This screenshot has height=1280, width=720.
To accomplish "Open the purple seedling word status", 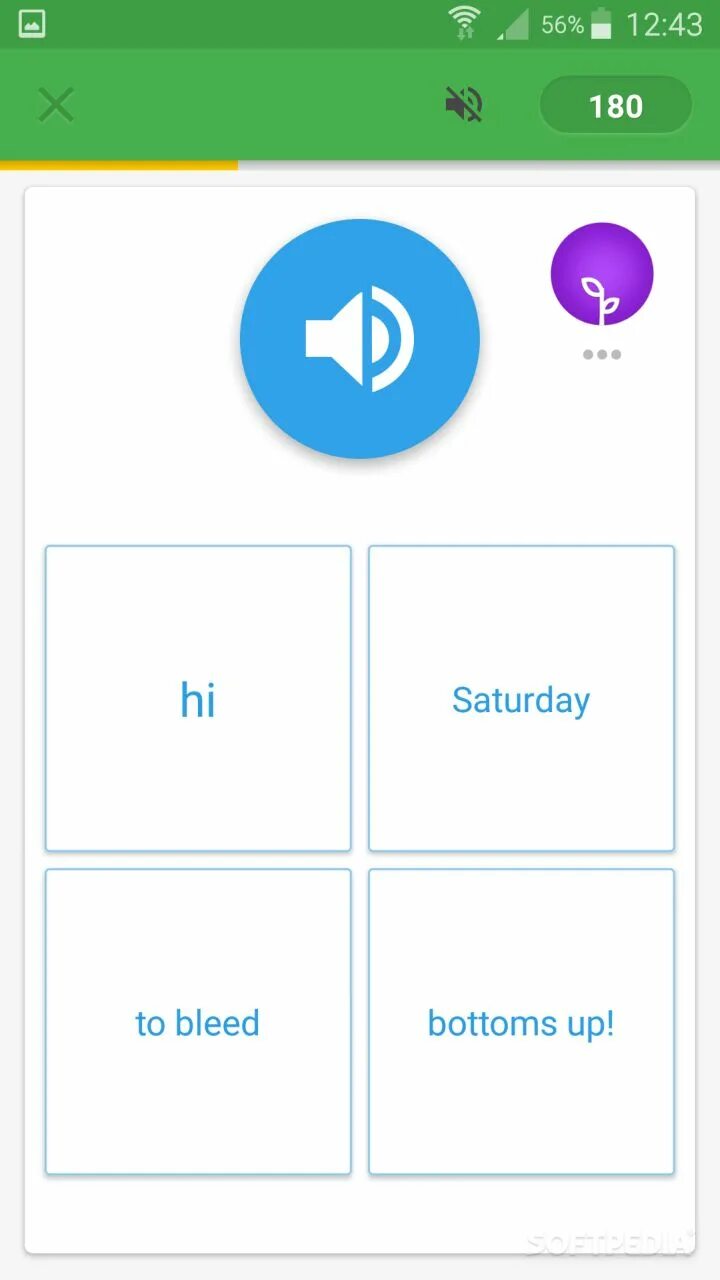I will (601, 274).
